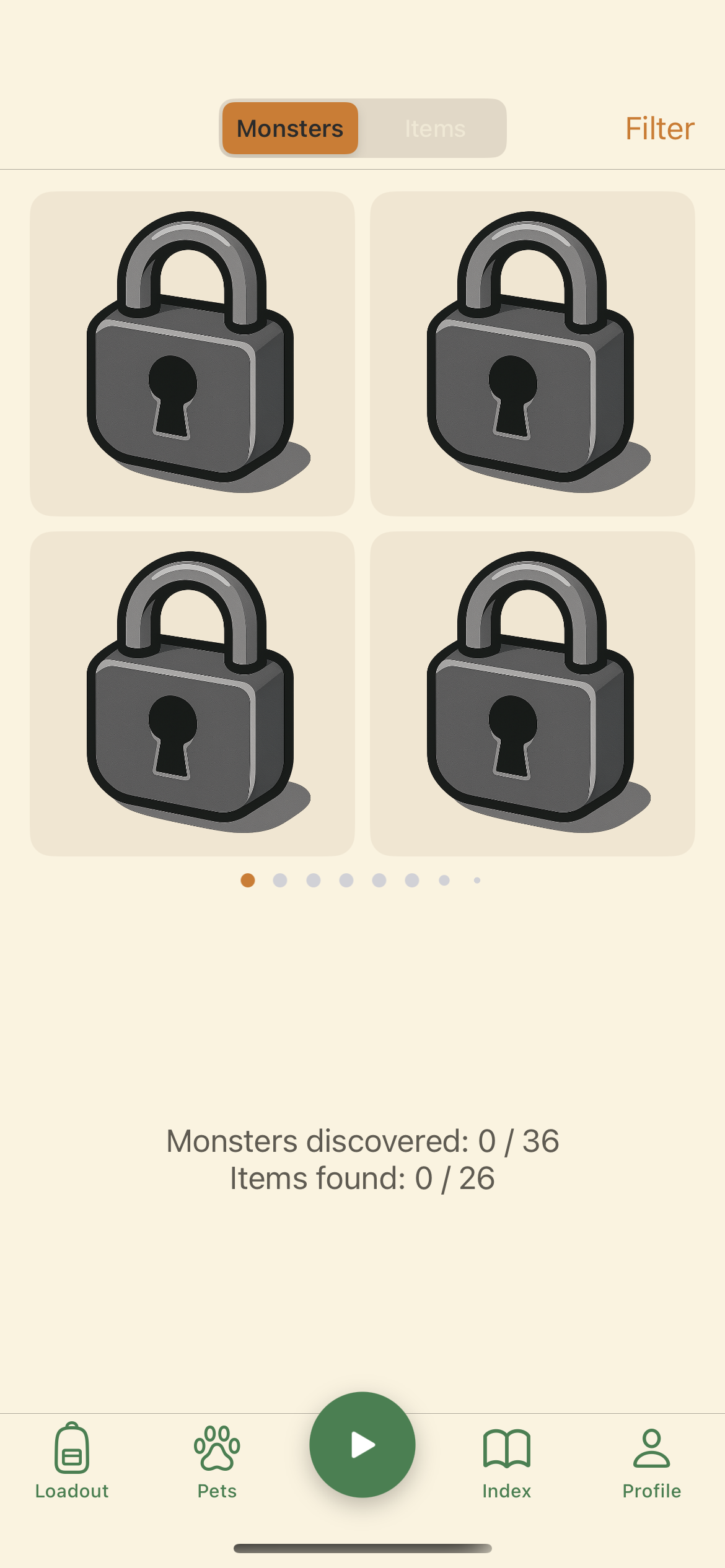
Task: Tap the Monsters discovered counter text
Action: [x=362, y=1141]
